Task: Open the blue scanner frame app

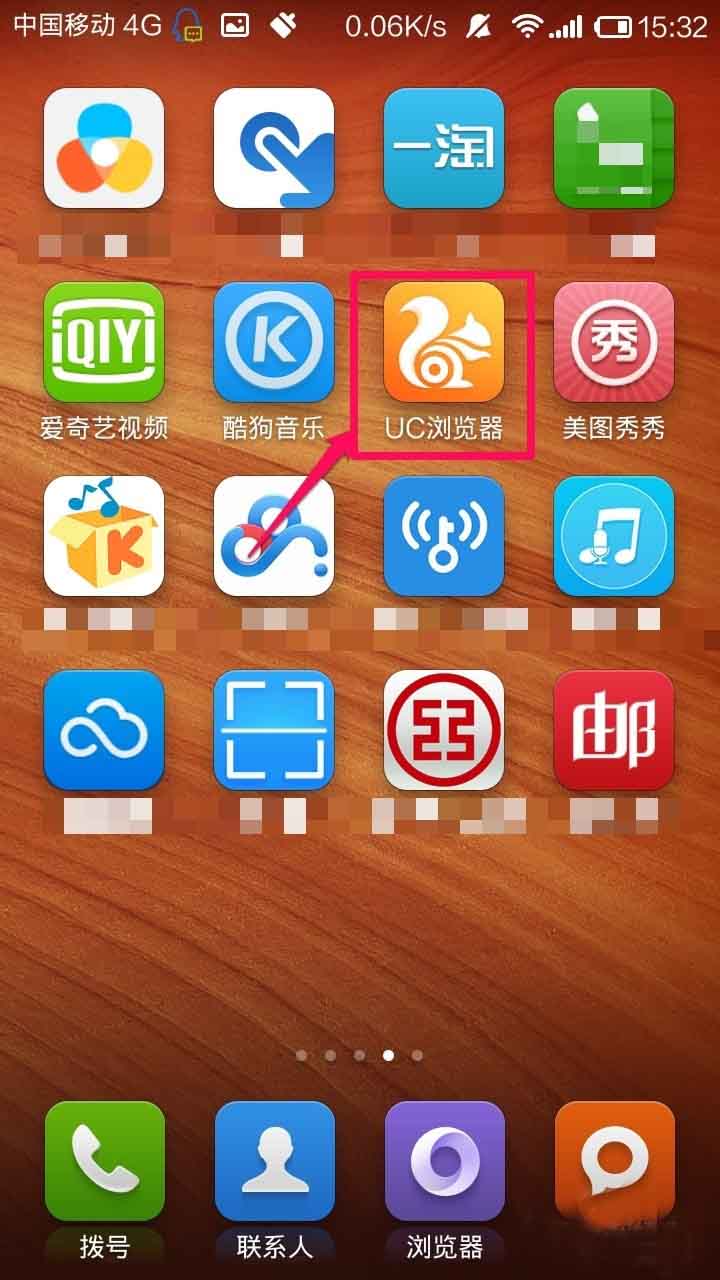Action: pos(274,730)
